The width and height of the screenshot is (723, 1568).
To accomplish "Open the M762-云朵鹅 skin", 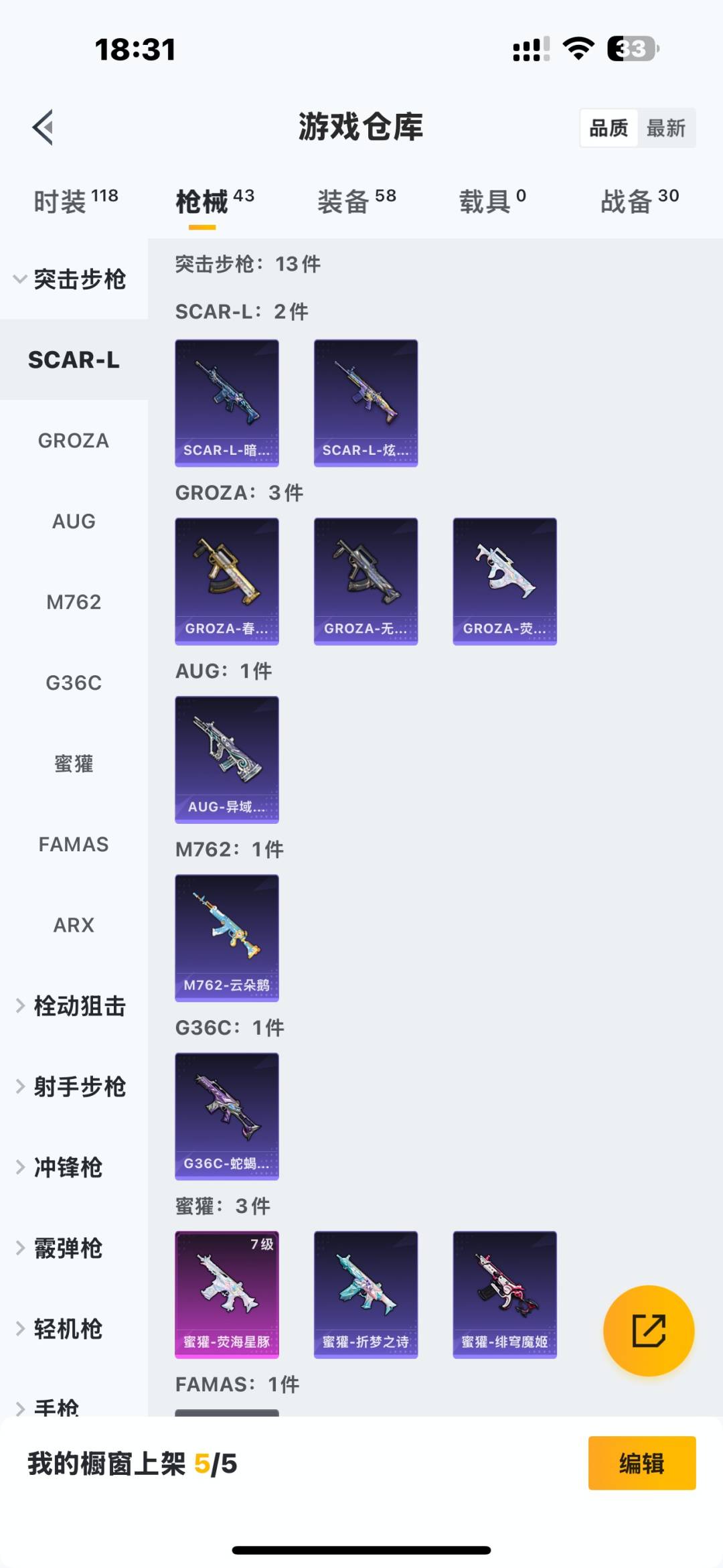I will [227, 938].
